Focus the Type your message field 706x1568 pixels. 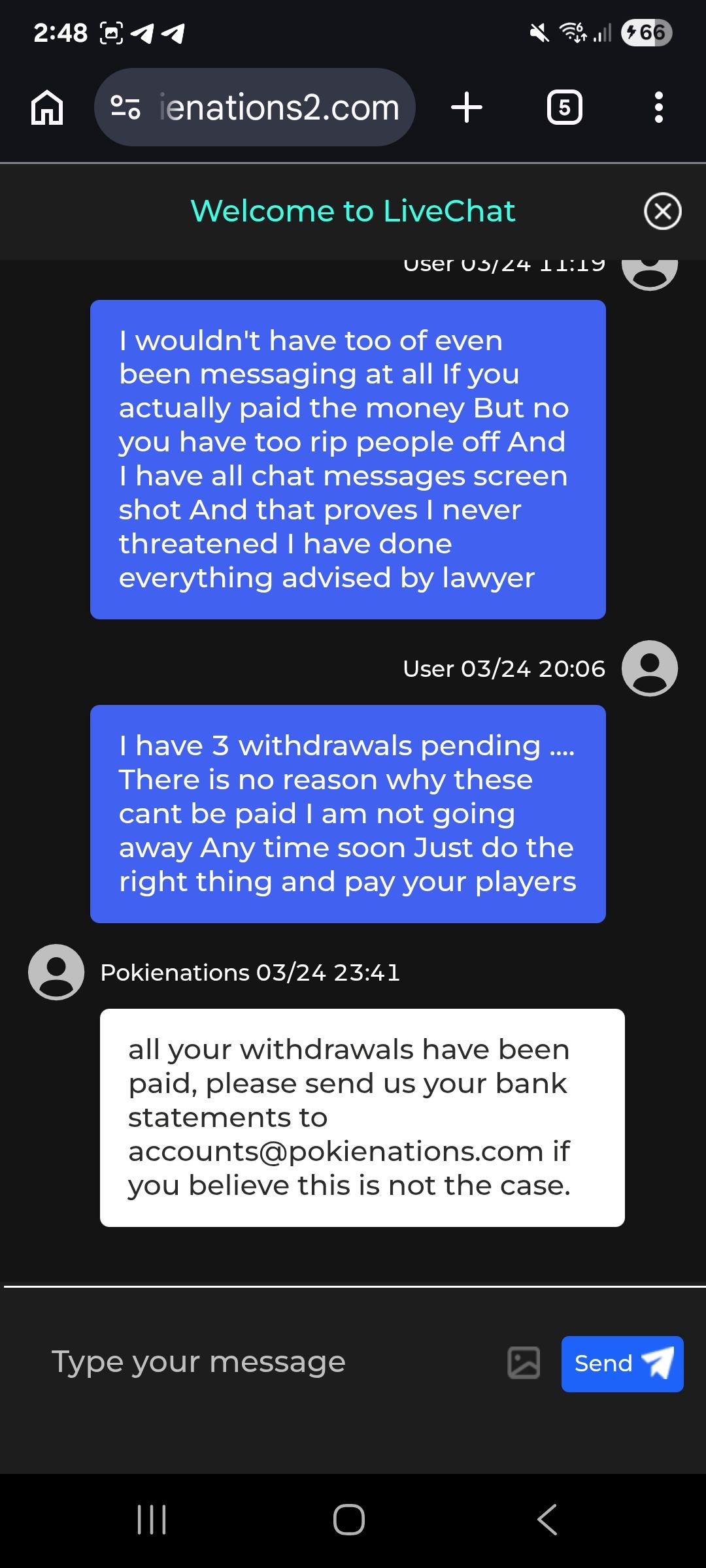point(261,1363)
